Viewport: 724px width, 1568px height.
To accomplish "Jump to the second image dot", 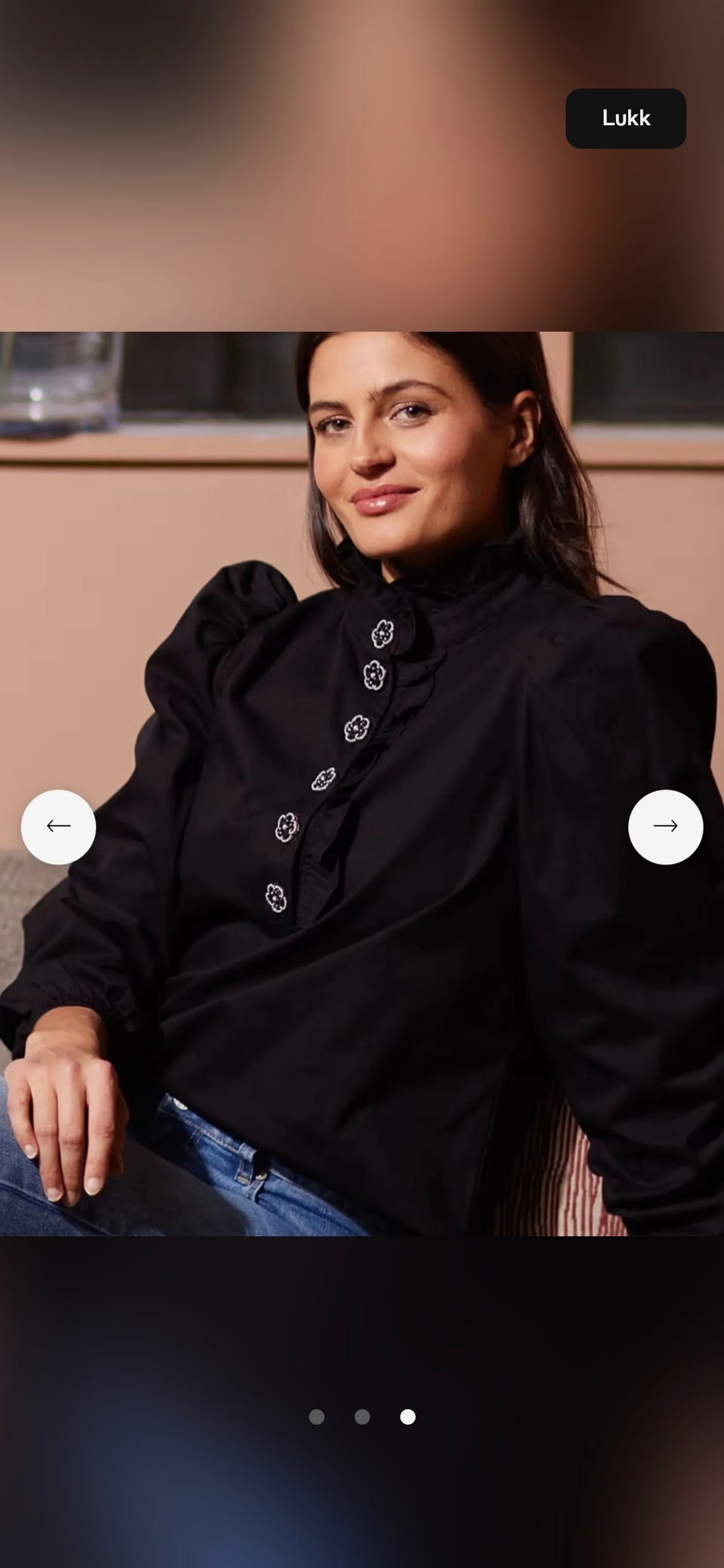I will [x=362, y=1417].
